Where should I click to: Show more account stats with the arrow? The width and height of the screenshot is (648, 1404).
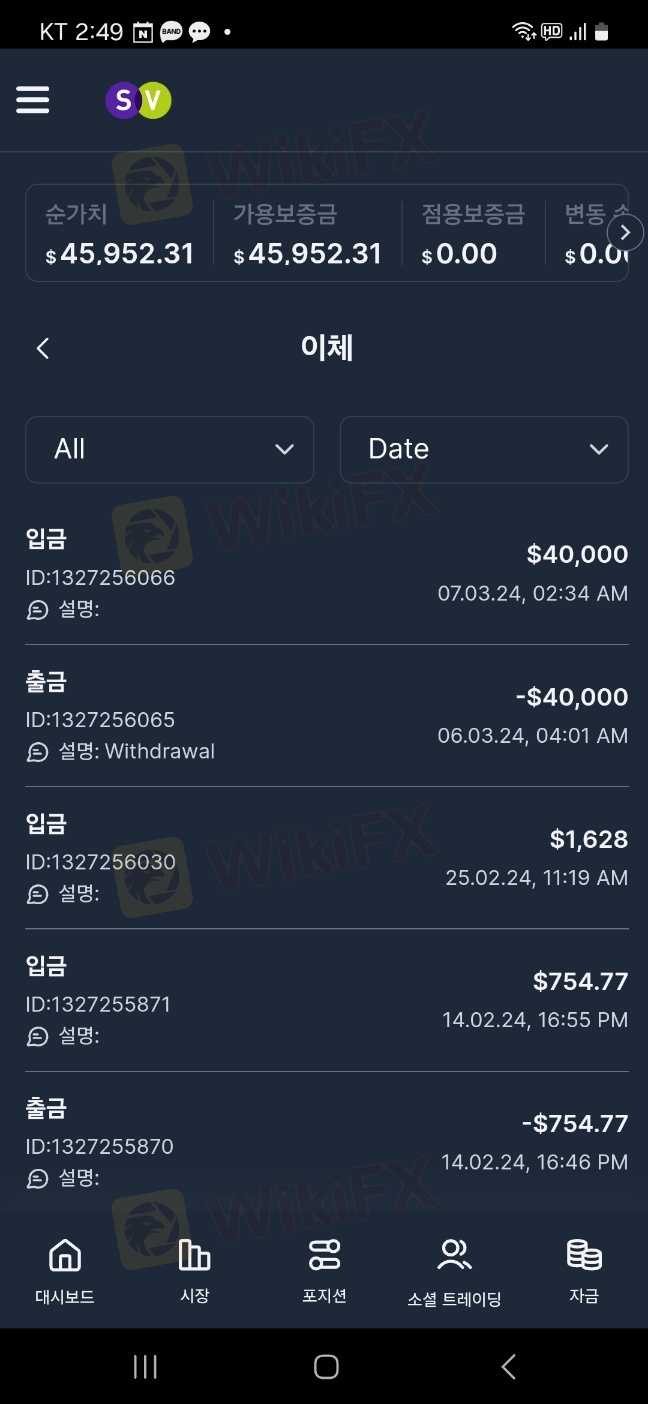(x=625, y=233)
